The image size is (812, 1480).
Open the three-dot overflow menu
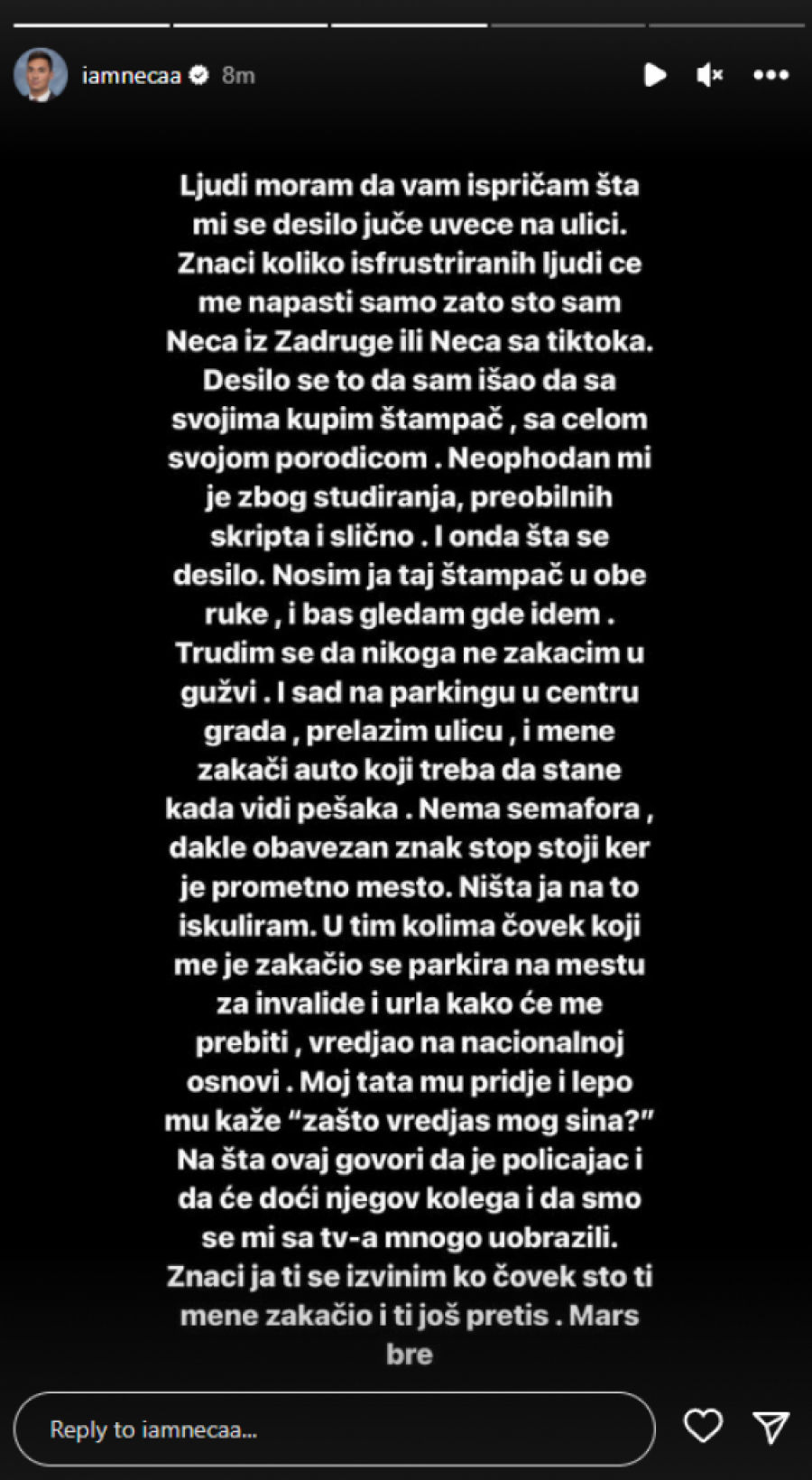point(771,75)
